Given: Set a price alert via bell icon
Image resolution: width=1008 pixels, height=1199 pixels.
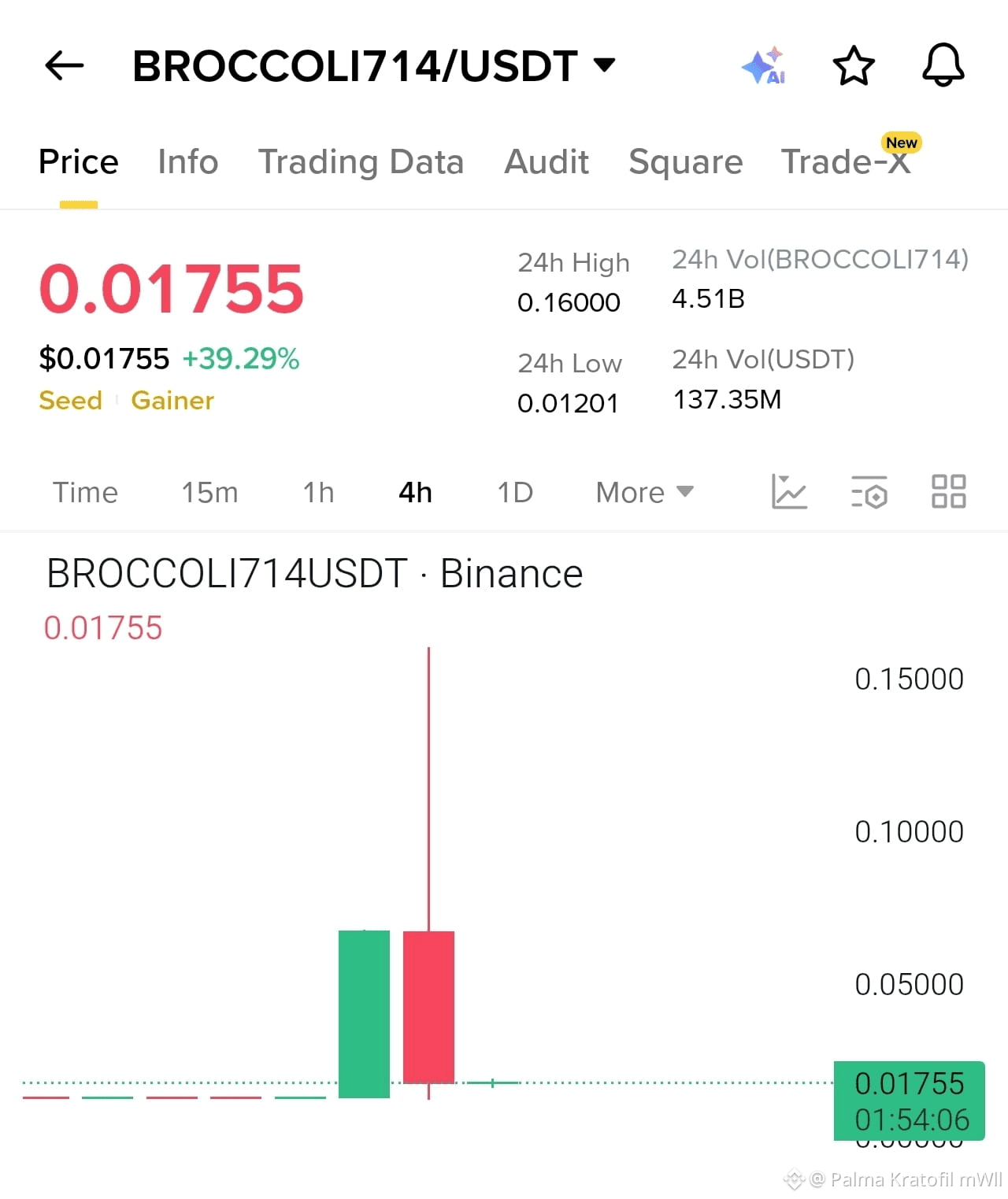Looking at the screenshot, I should click(x=943, y=65).
